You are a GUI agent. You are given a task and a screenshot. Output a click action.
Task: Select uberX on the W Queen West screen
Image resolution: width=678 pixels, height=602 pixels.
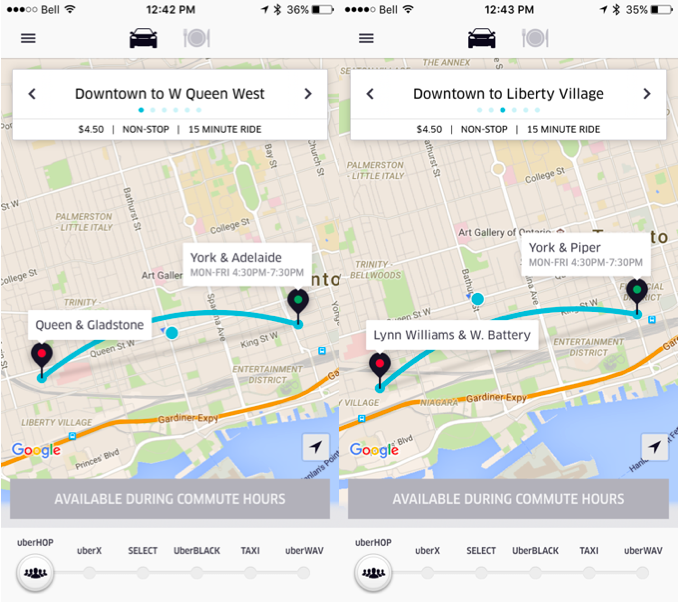pyautogui.click(x=89, y=573)
